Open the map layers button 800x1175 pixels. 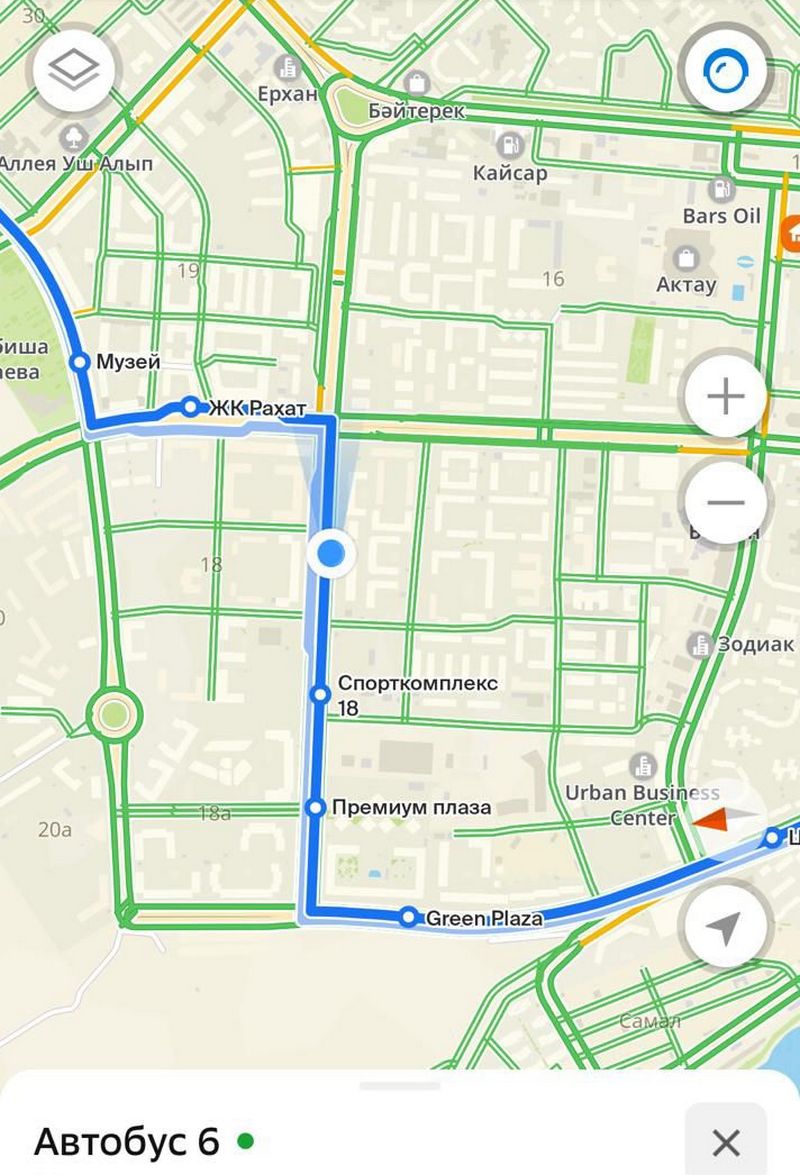click(x=75, y=71)
